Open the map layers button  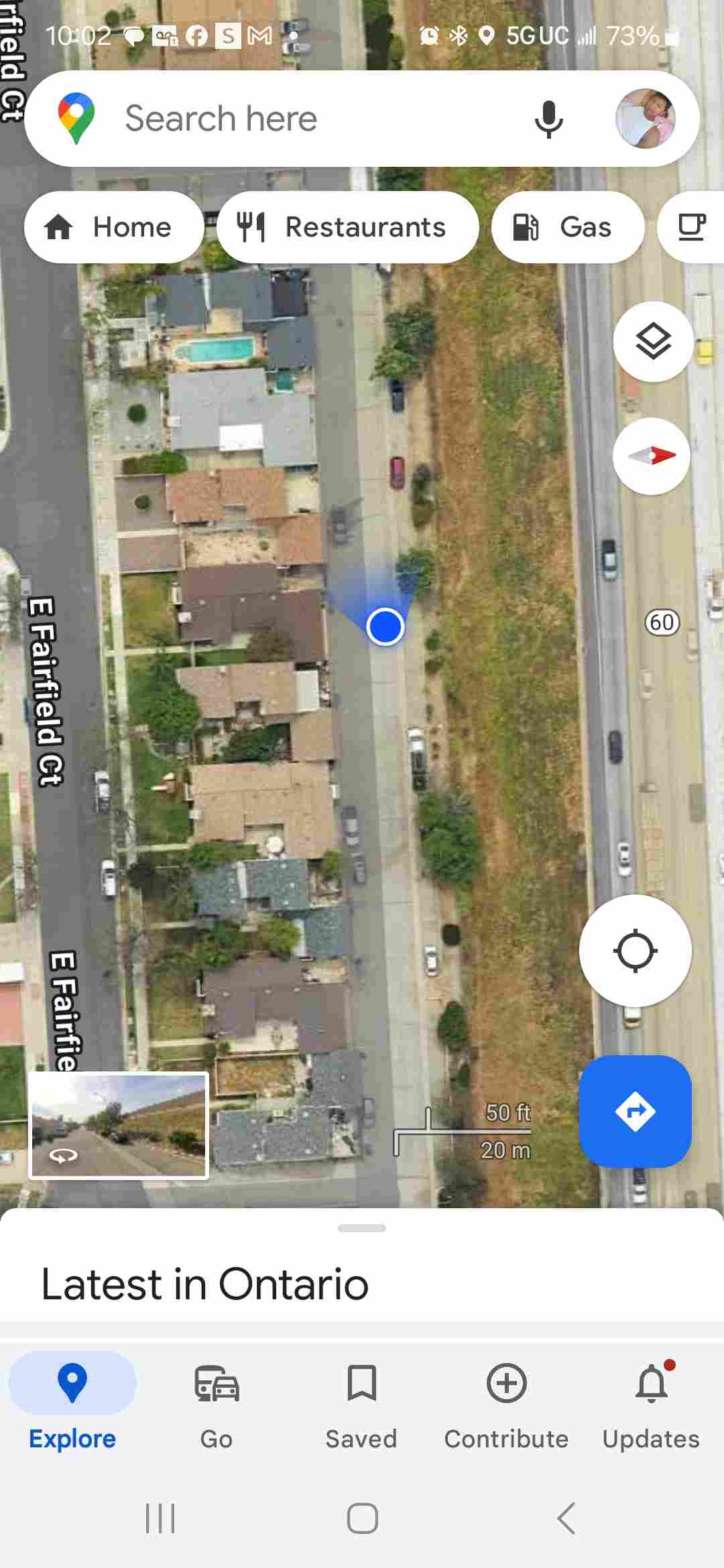(653, 342)
